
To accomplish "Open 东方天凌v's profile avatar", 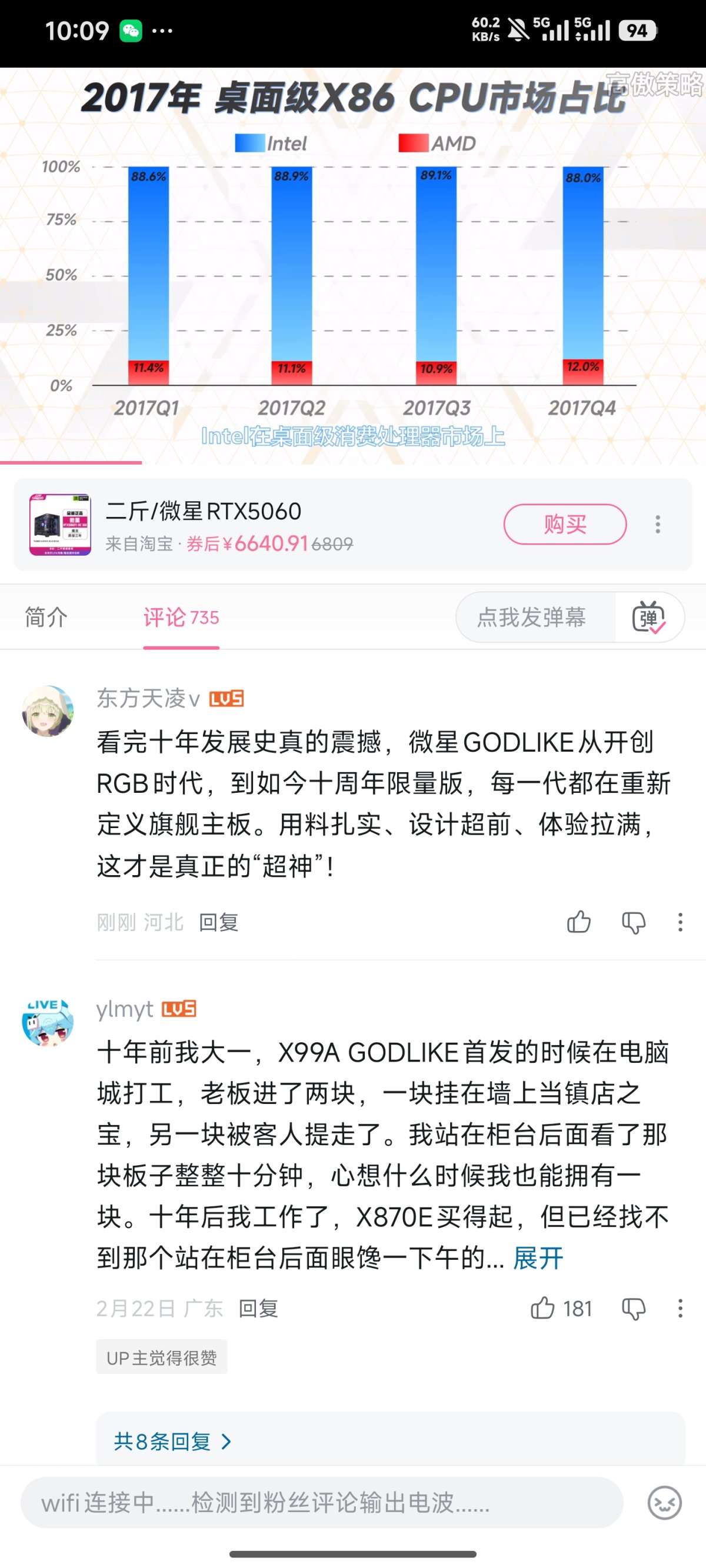I will click(48, 711).
